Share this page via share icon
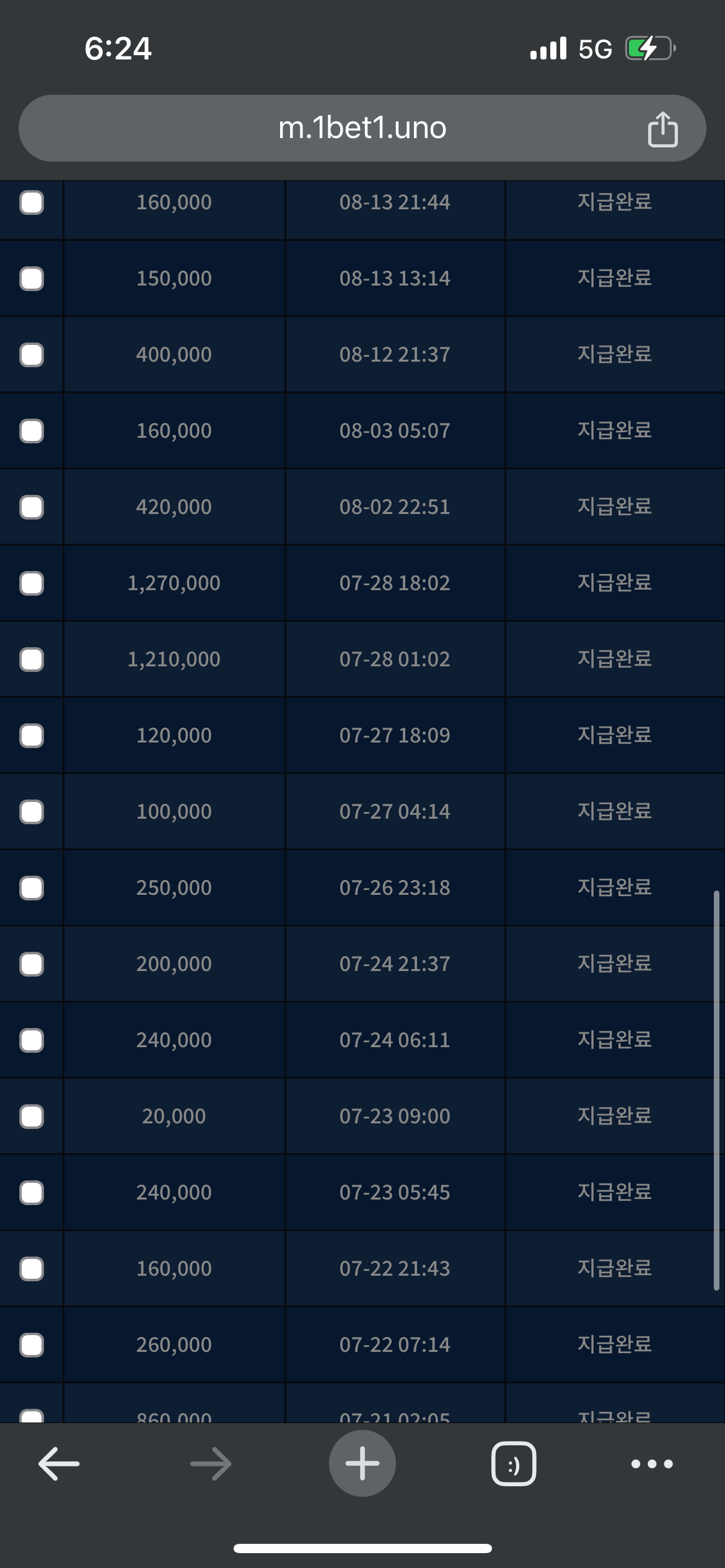 [x=662, y=129]
